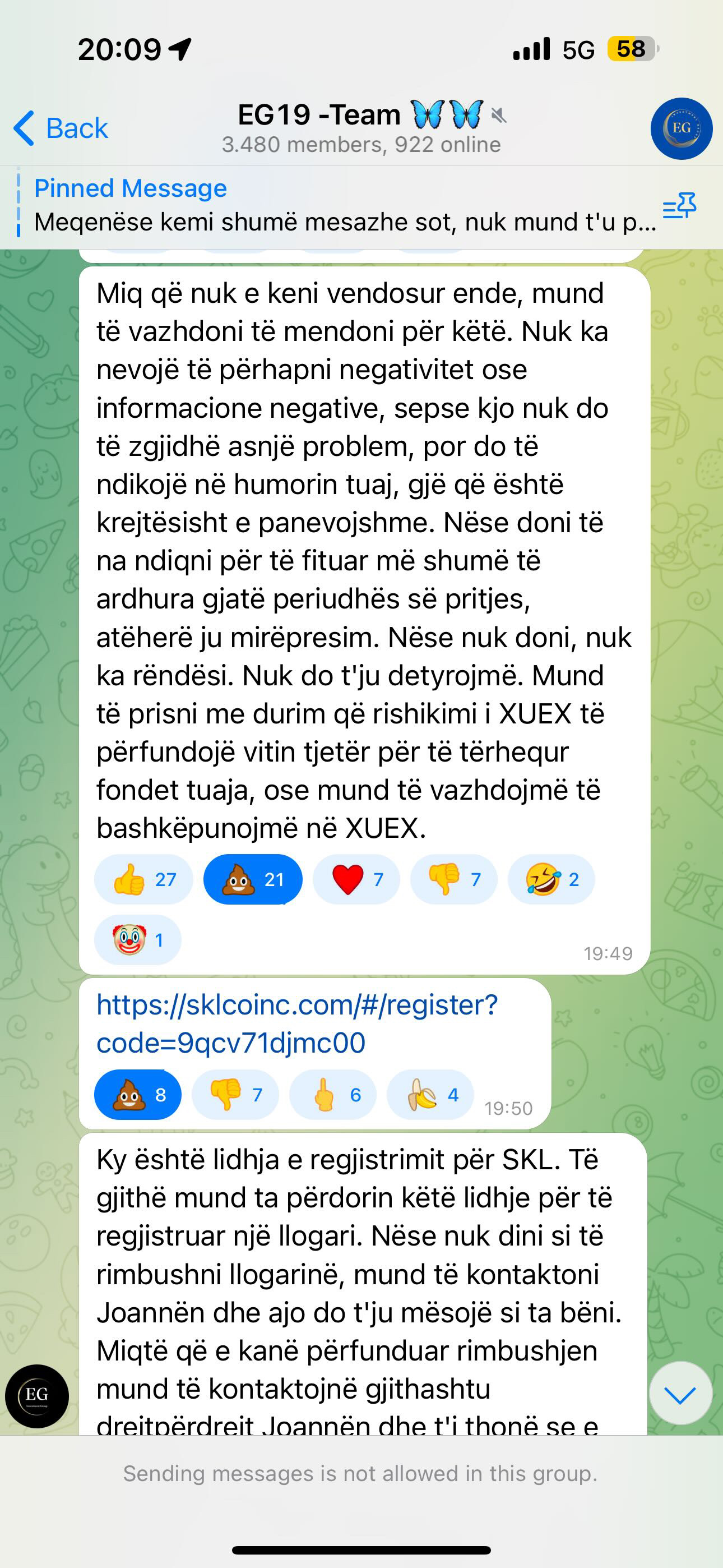Jump to the pinned message
Screen dimensions: 723x1568
click(x=341, y=206)
